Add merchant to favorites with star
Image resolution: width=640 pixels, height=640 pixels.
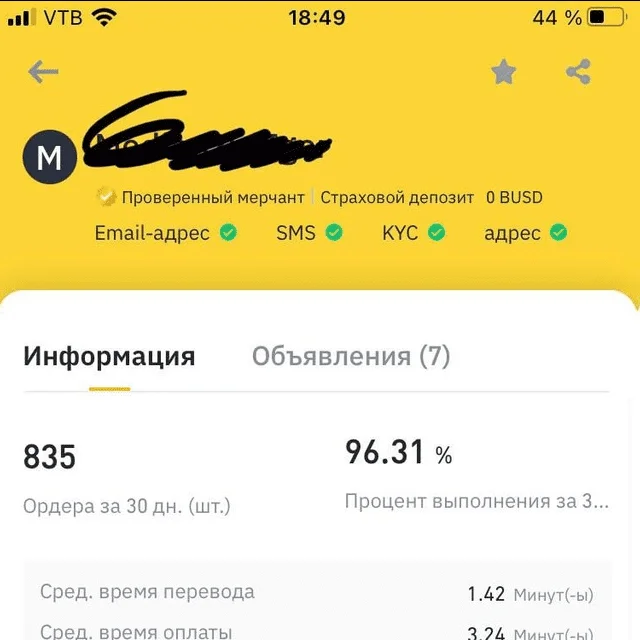click(x=503, y=72)
